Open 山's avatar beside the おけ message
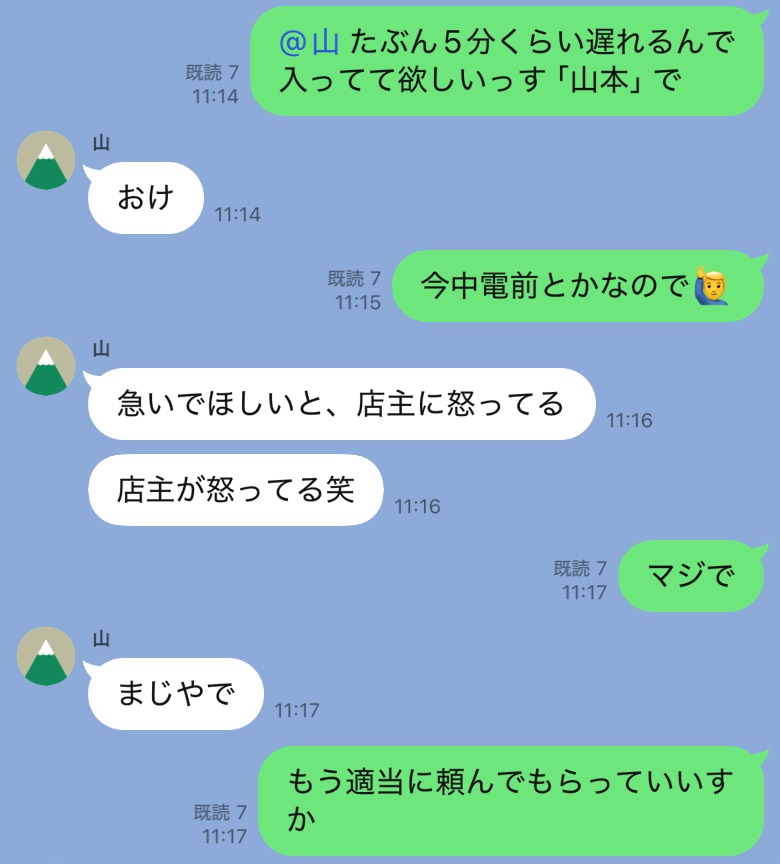This screenshot has width=780, height=864. 47,161
